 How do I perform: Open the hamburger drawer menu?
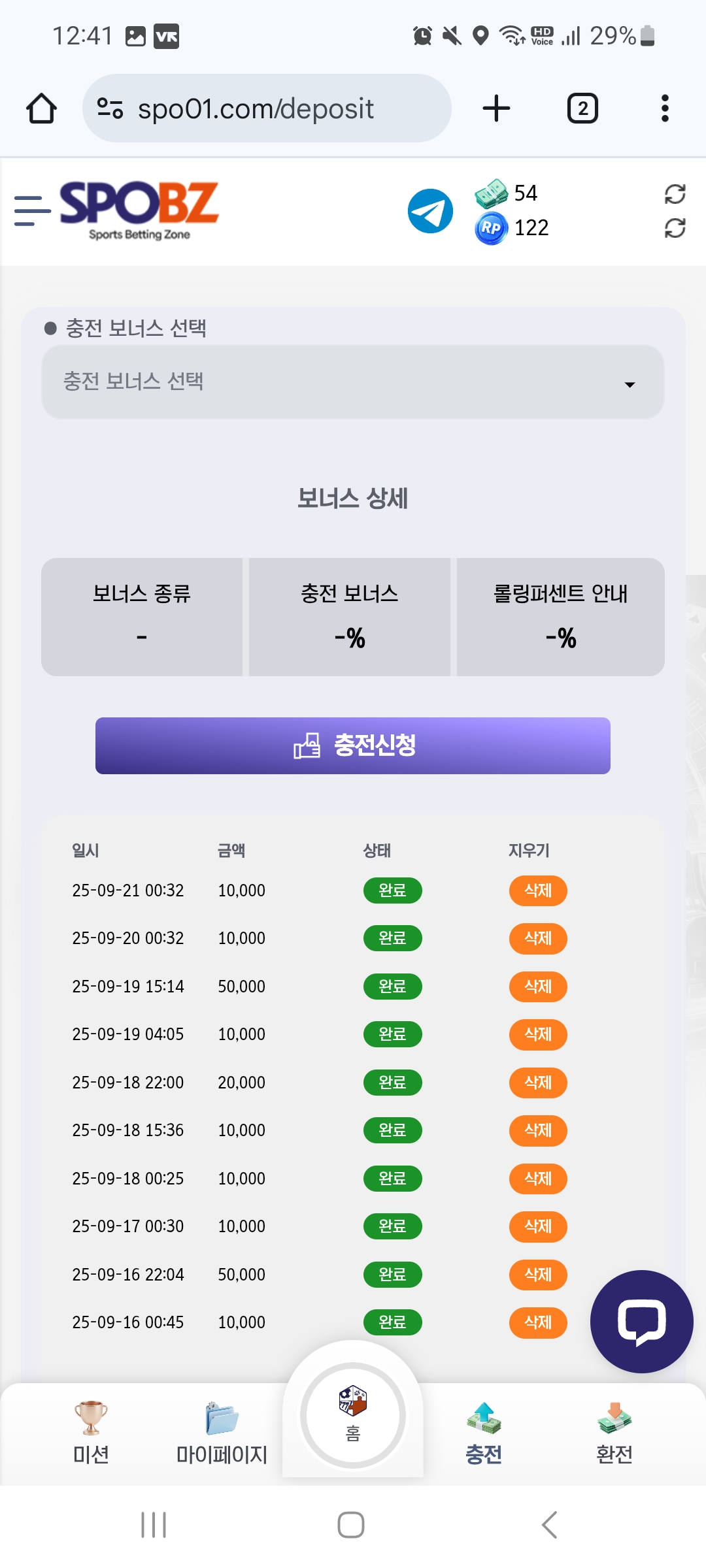(x=32, y=210)
